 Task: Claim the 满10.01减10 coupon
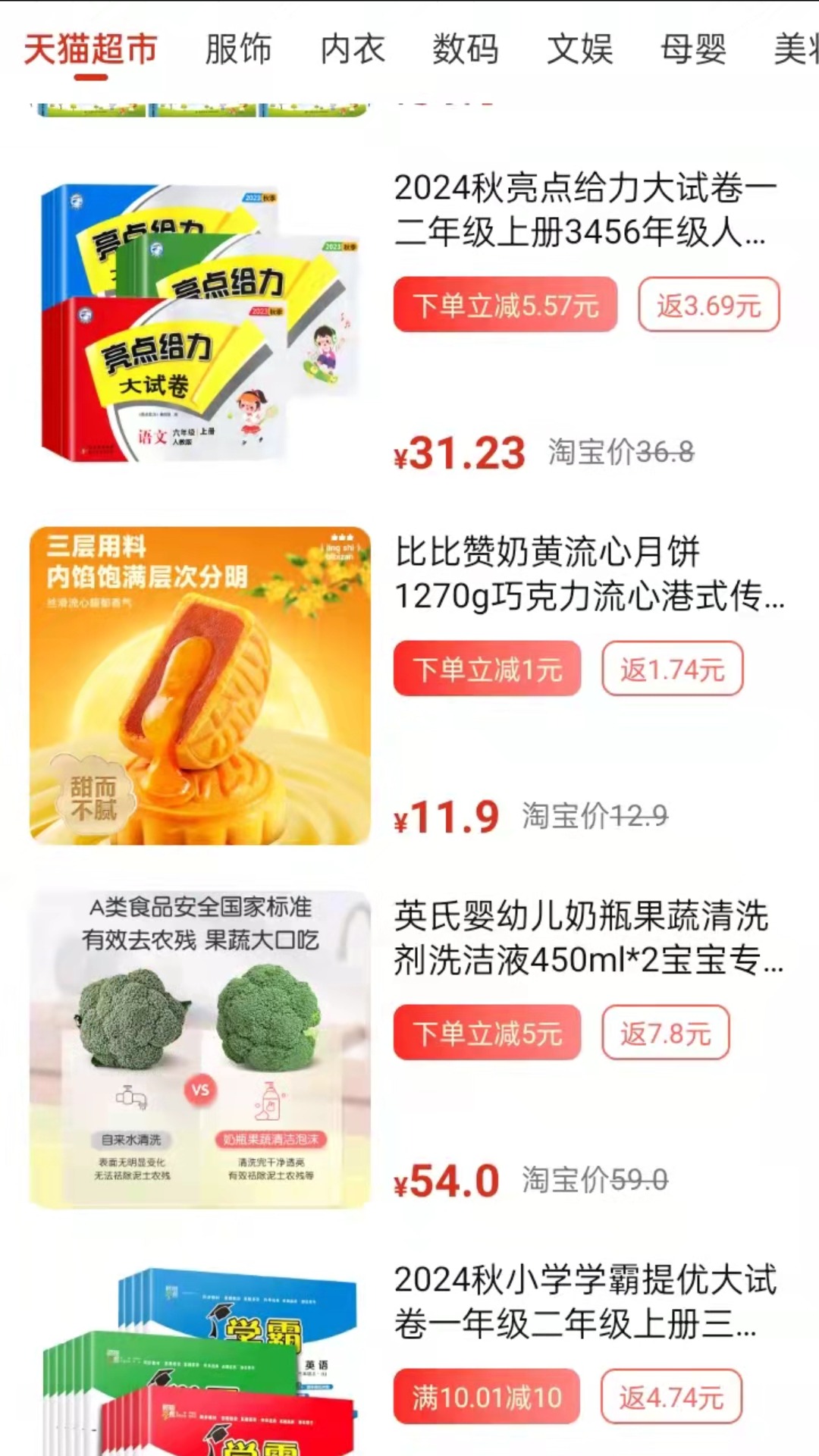click(487, 1397)
